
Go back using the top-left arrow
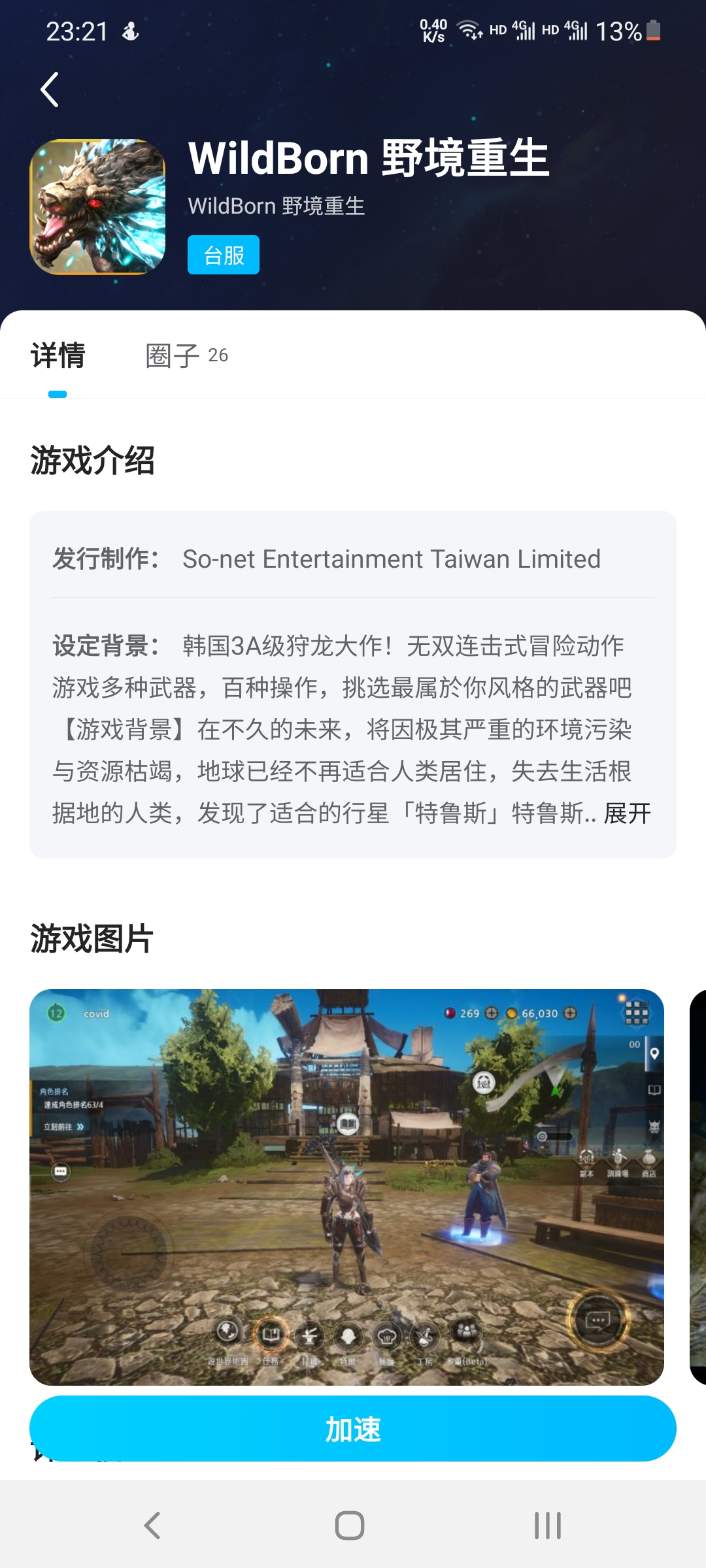(50, 90)
